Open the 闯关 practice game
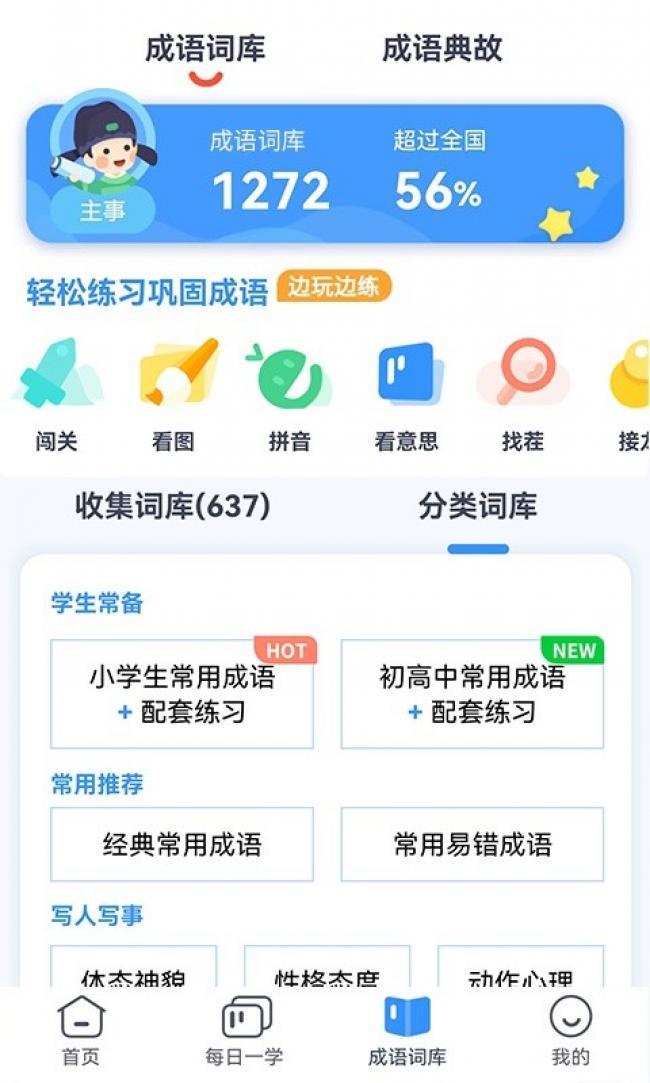The image size is (650, 1083). coord(57,394)
